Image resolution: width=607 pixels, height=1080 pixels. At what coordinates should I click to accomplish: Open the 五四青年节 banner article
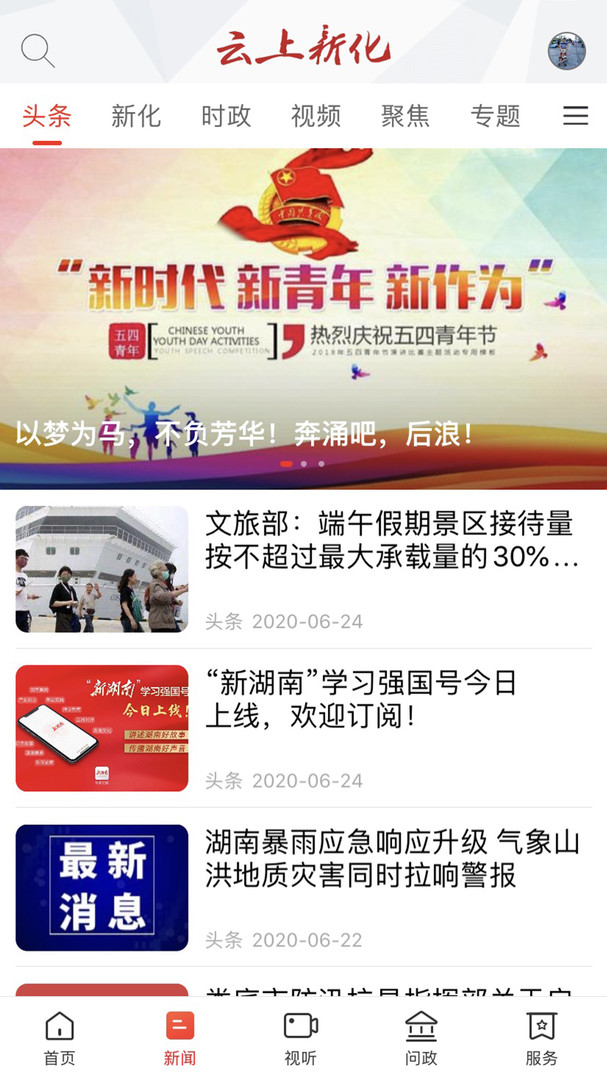coord(303,318)
